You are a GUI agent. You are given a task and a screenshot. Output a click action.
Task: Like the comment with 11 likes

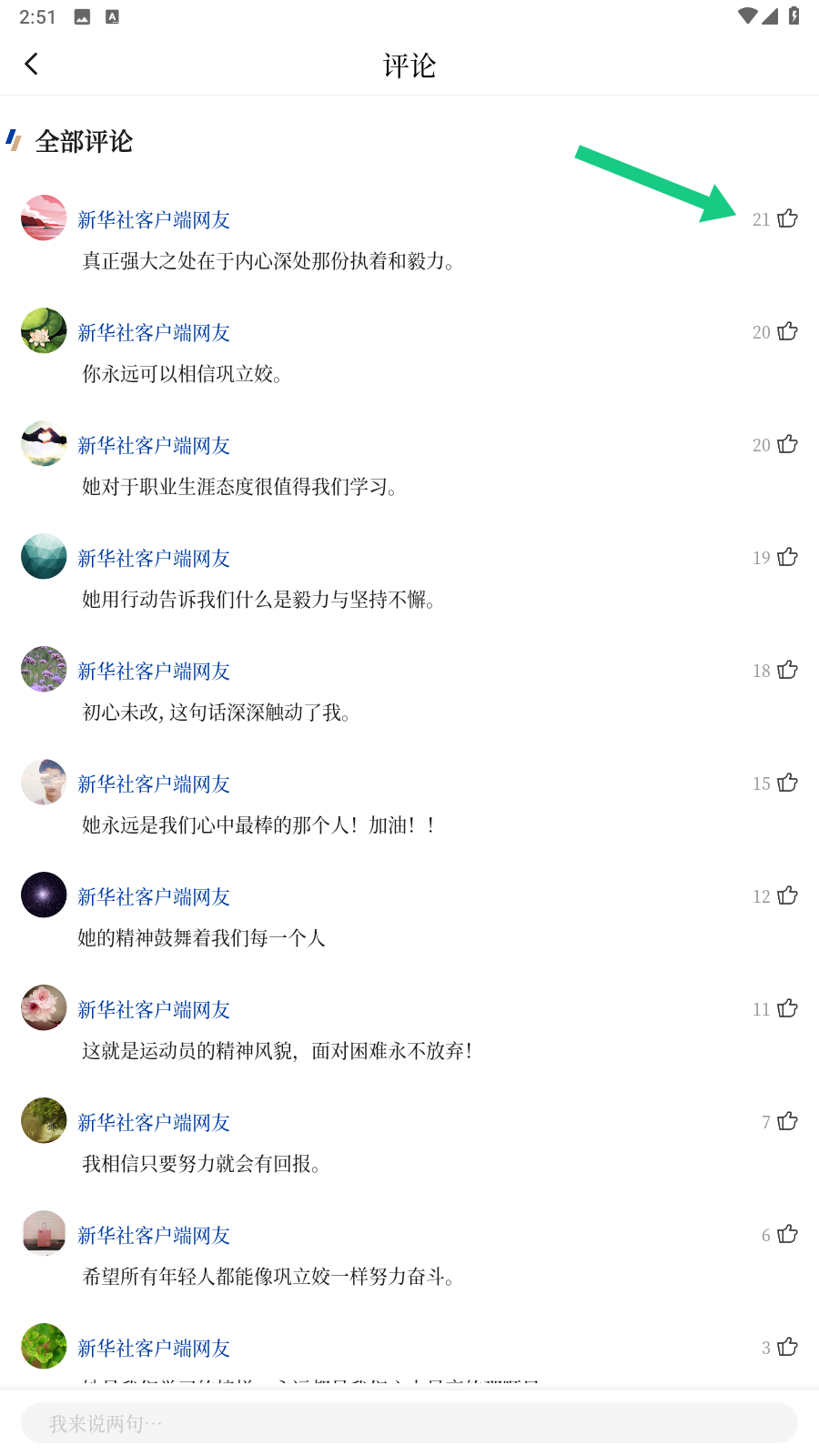[787, 1008]
